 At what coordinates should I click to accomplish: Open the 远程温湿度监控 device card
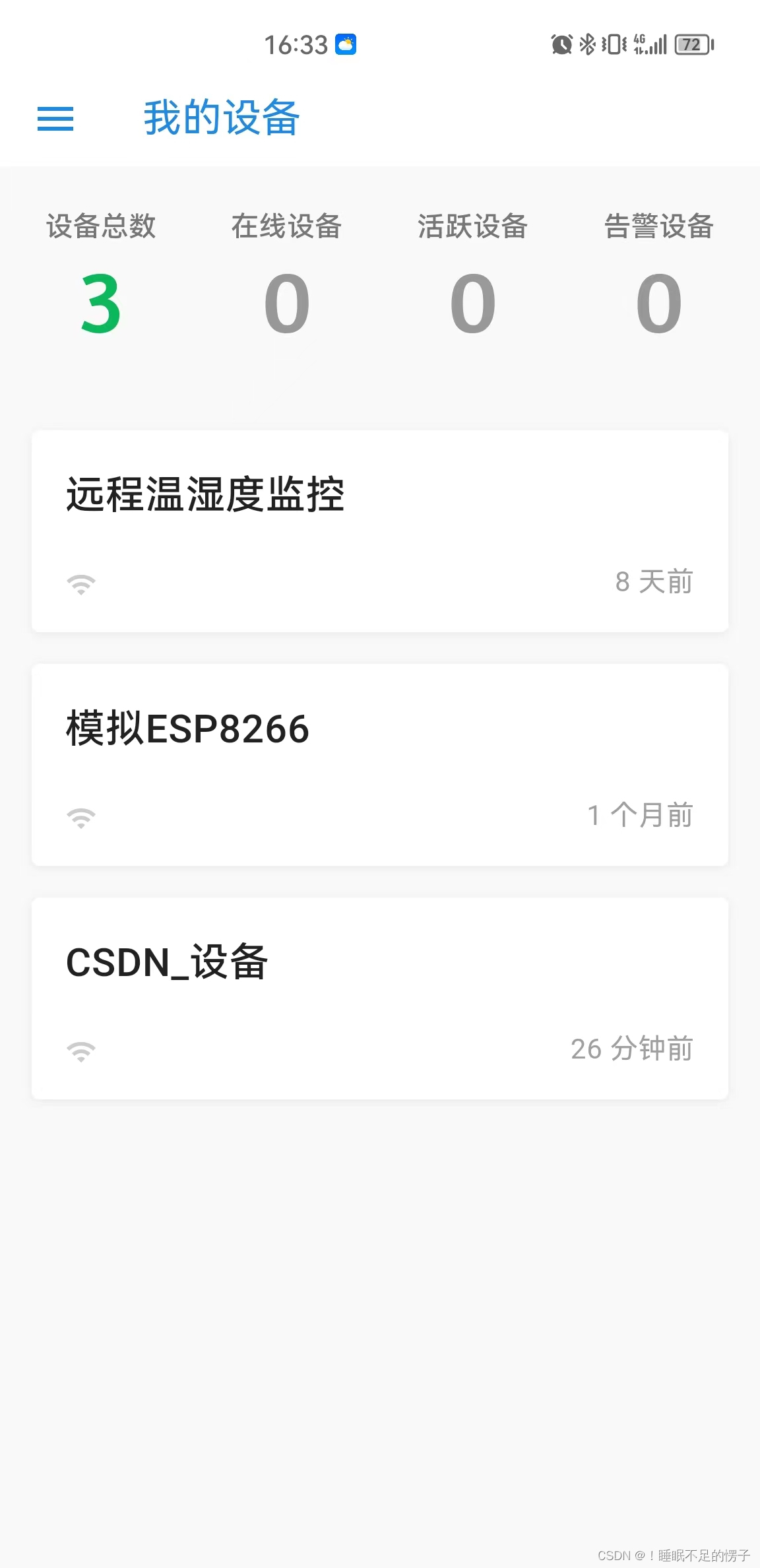(x=379, y=531)
